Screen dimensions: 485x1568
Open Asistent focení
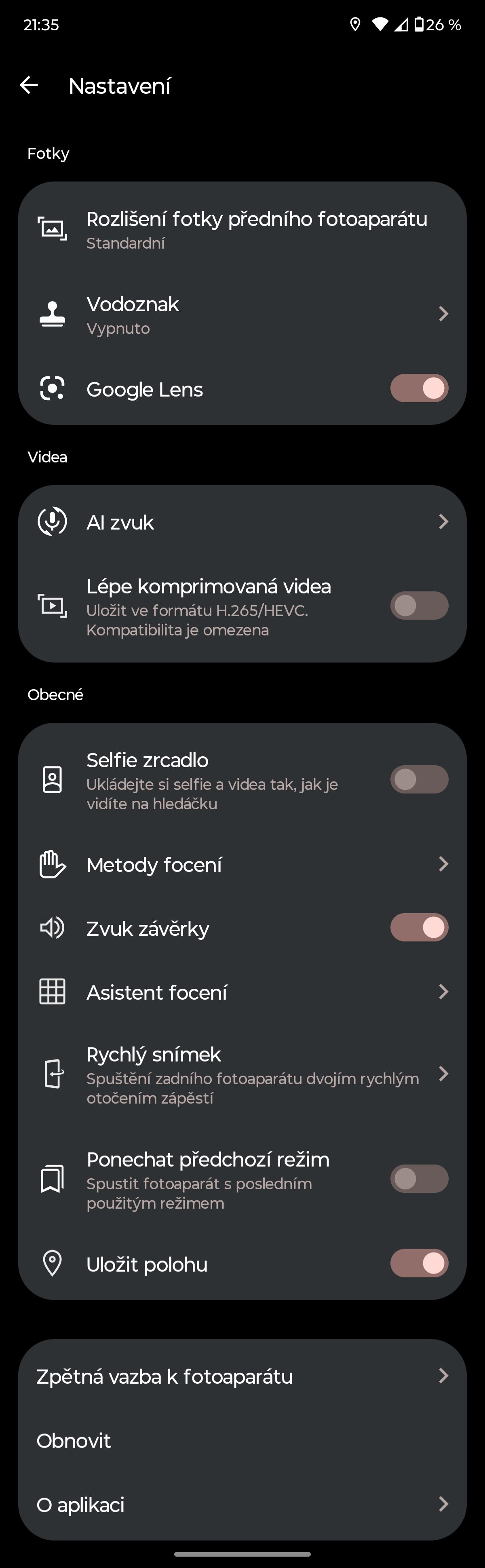(x=242, y=992)
